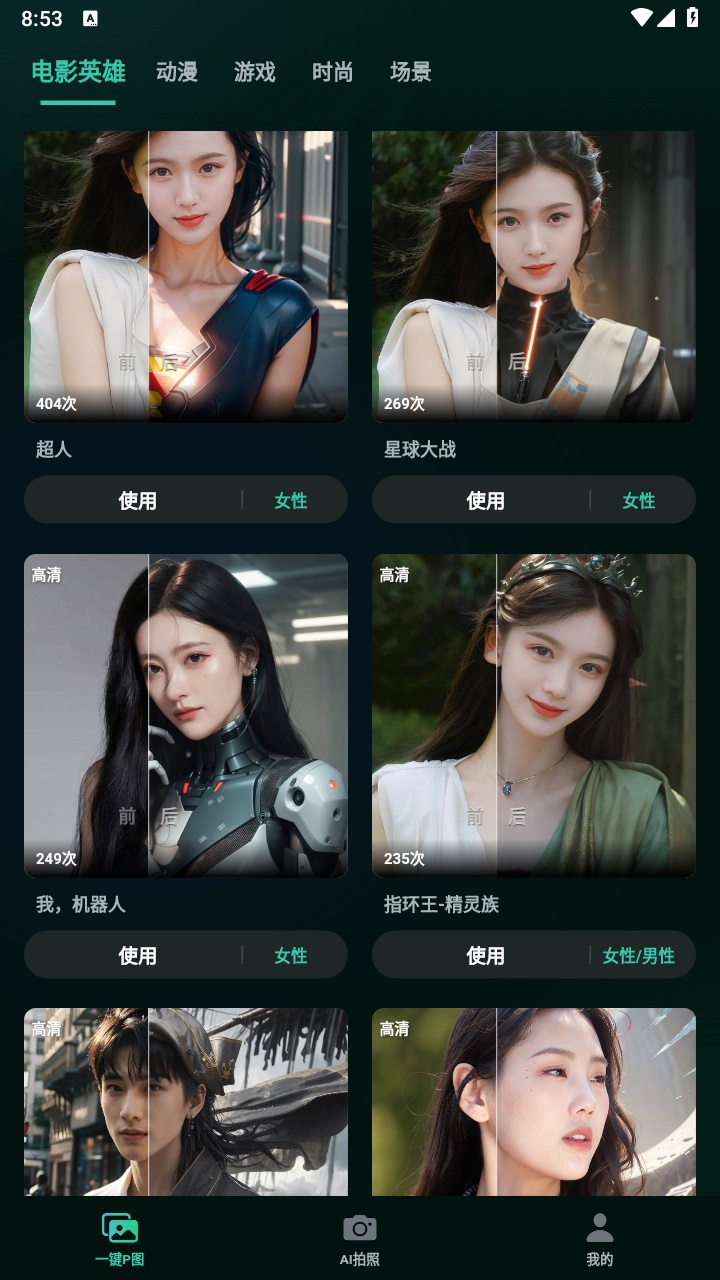The width and height of the screenshot is (720, 1280).
Task: Switch to the 游戏 tab
Action: 254,72
